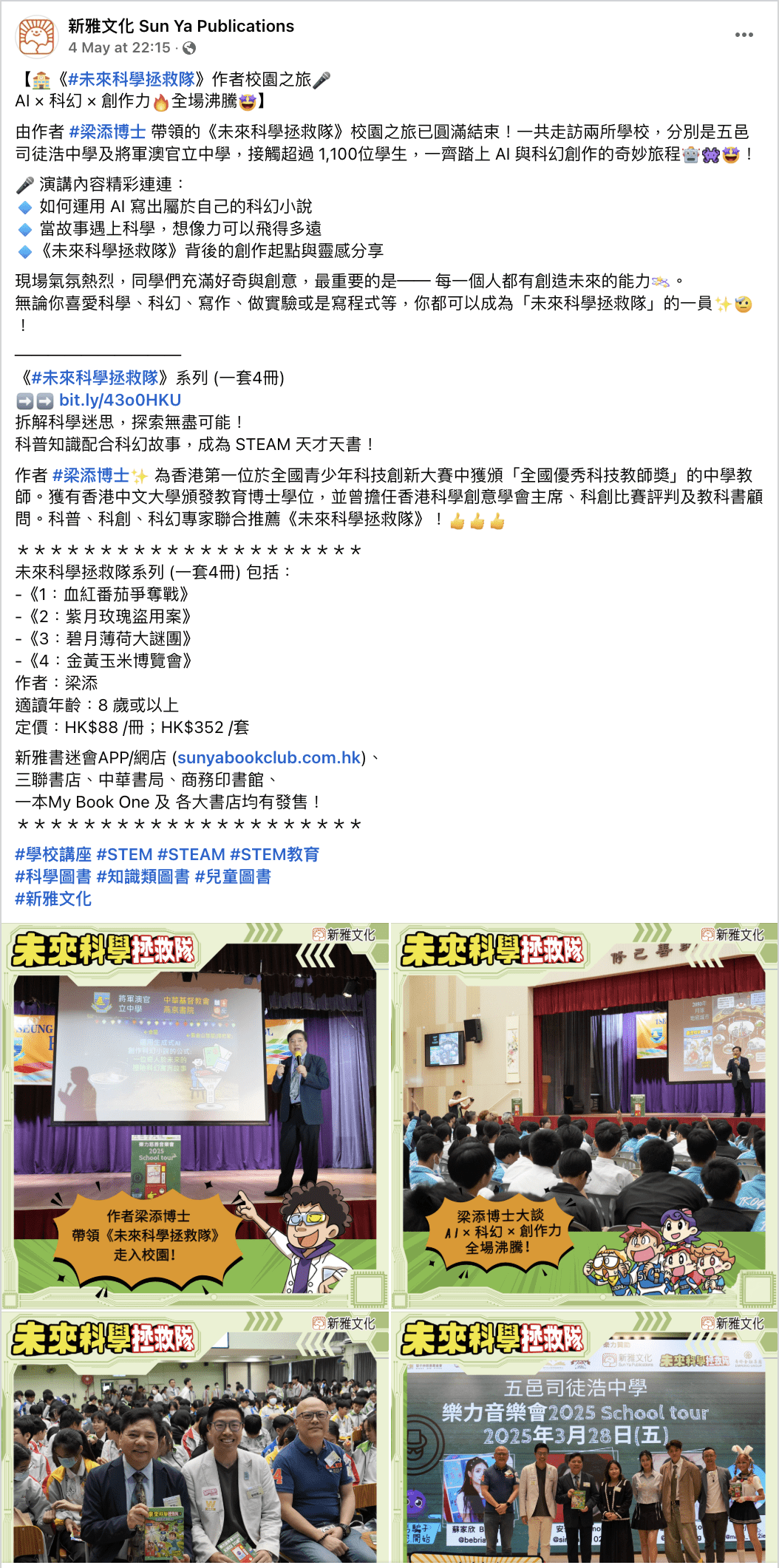Screen dimensions: 779x1568
Task: Open the post timestamp 4 May at 22:15
Action: (119, 48)
